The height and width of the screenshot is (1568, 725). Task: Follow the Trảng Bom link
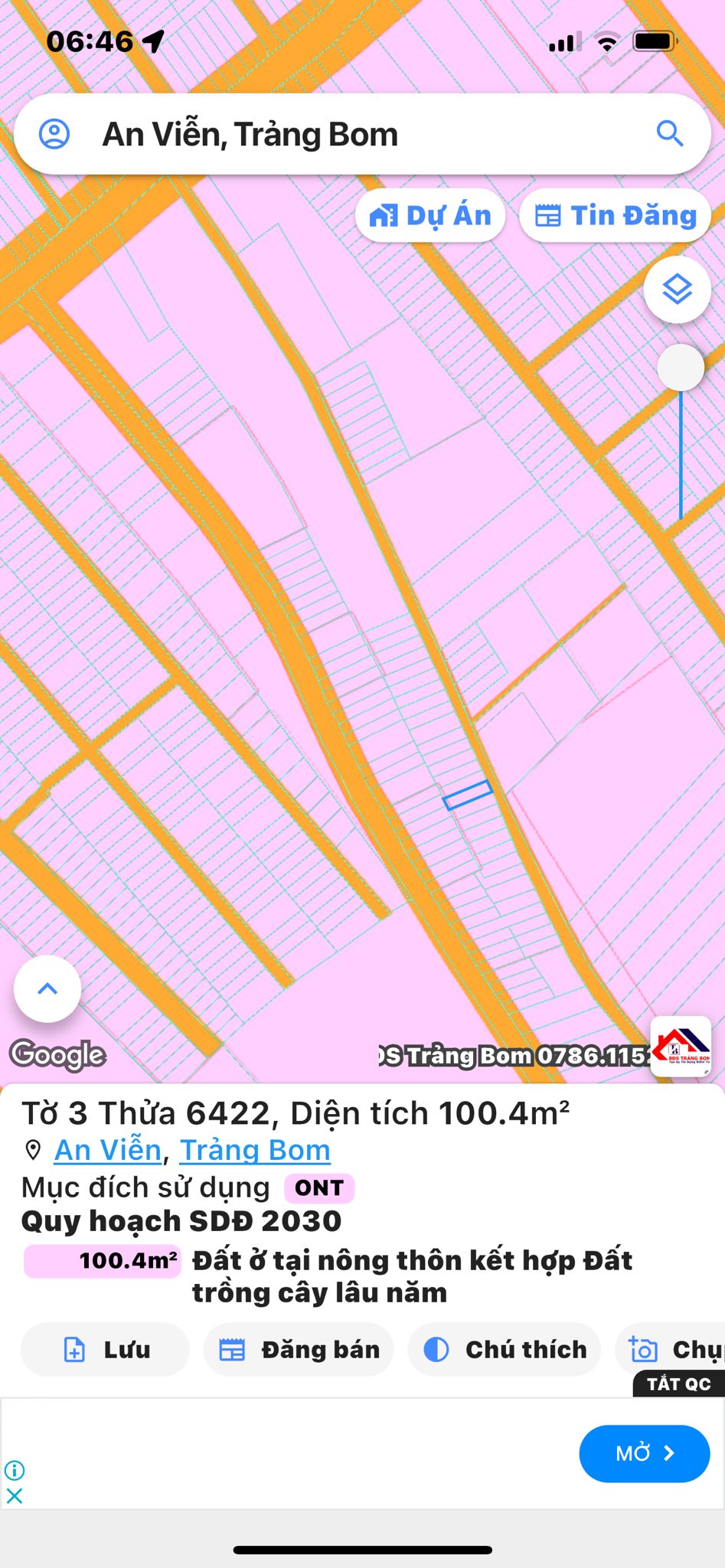pyautogui.click(x=255, y=1150)
